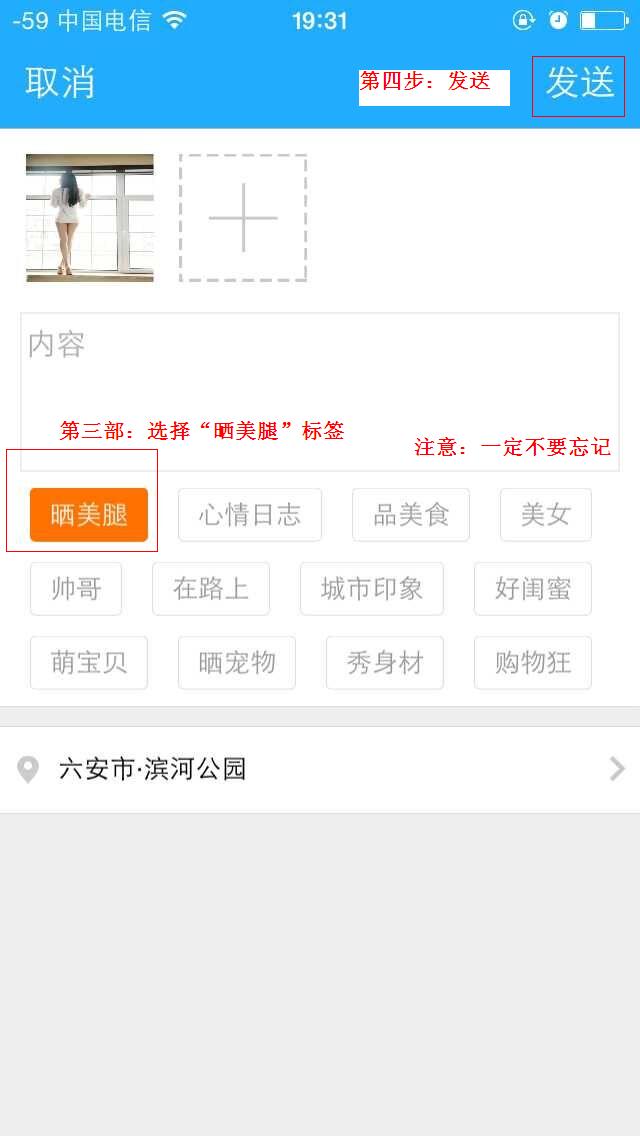The height and width of the screenshot is (1136, 640).
Task: Open the 六安市·滨河公园 location row
Action: click(320, 769)
